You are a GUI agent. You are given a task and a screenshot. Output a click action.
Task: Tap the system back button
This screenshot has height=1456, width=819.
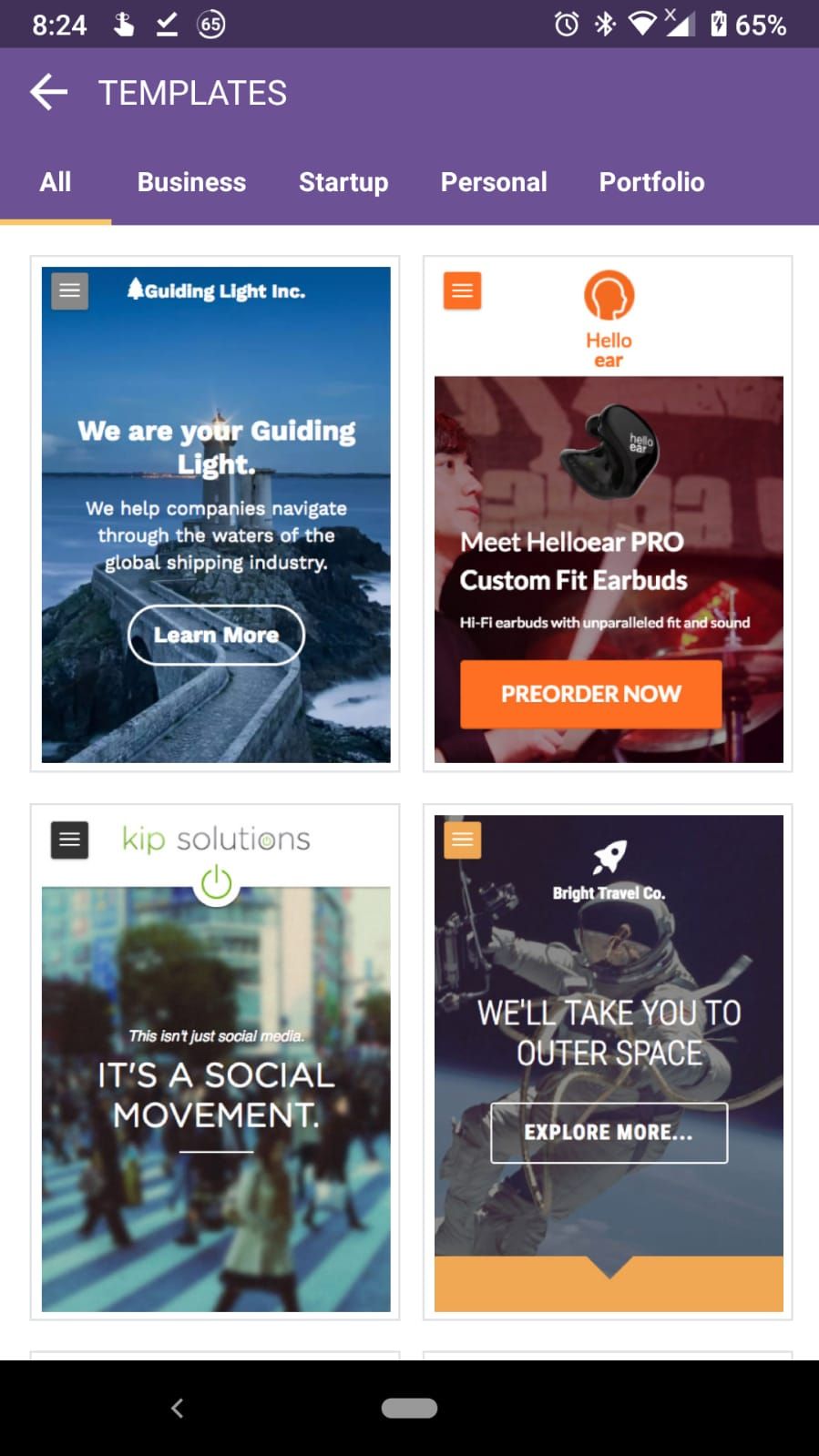point(177,1408)
